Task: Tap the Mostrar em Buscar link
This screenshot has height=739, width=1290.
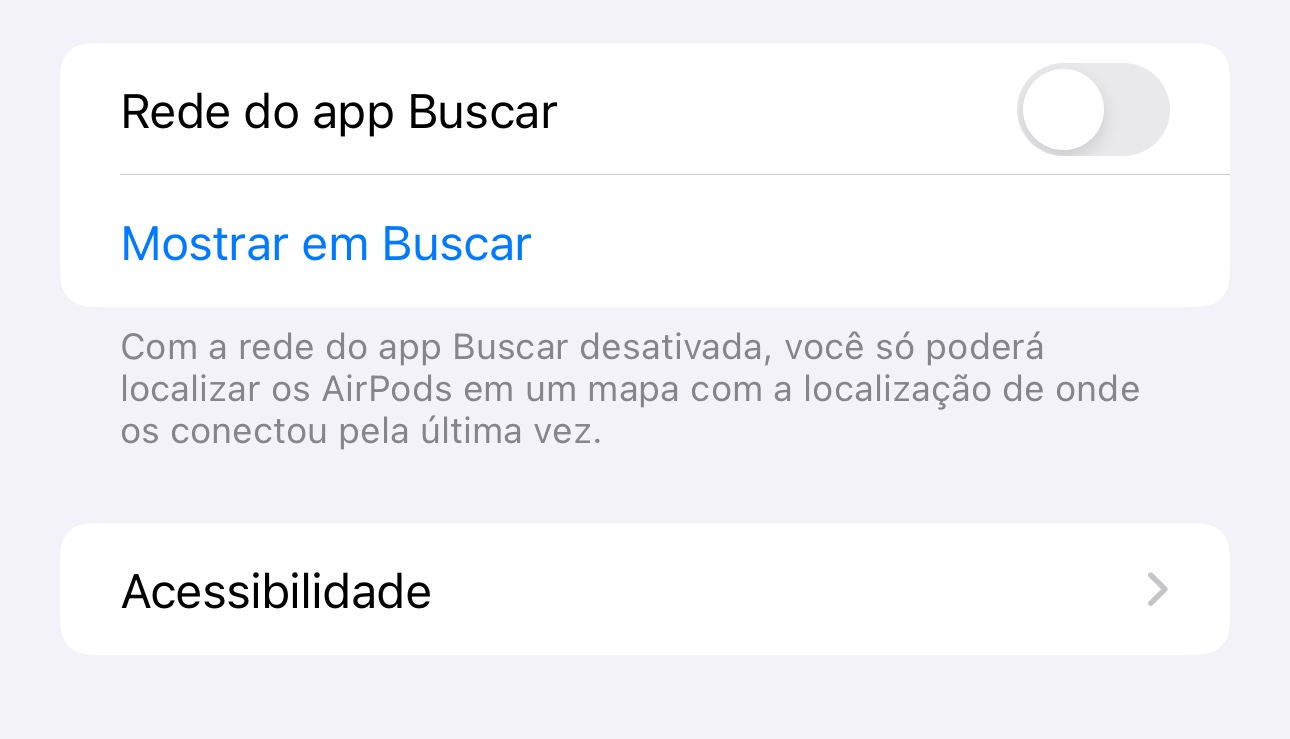Action: click(x=326, y=244)
